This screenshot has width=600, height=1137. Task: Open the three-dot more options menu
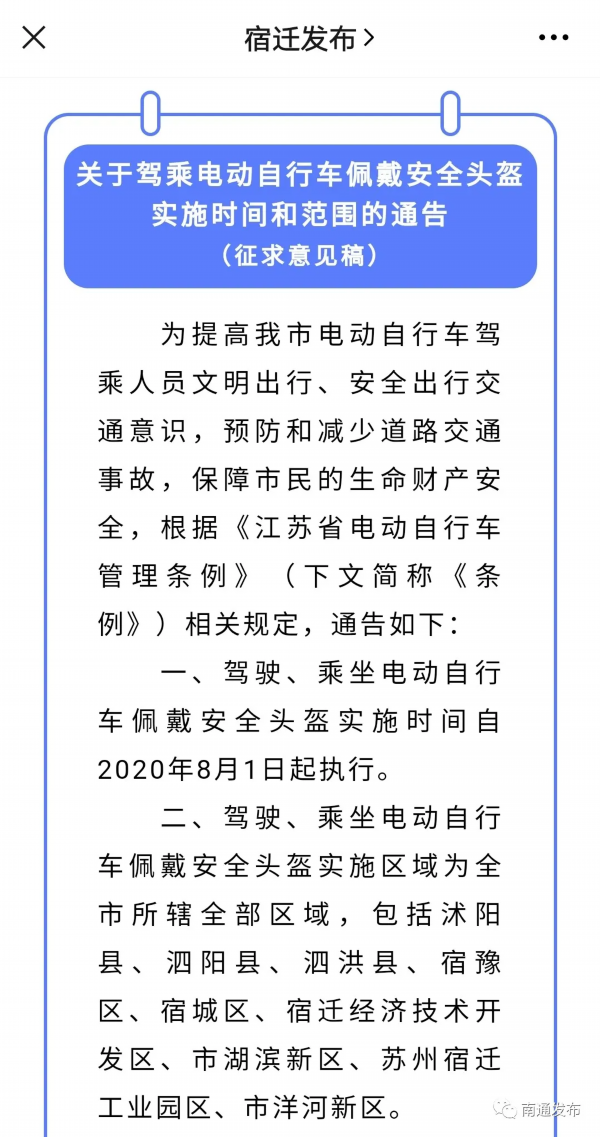[x=553, y=39]
